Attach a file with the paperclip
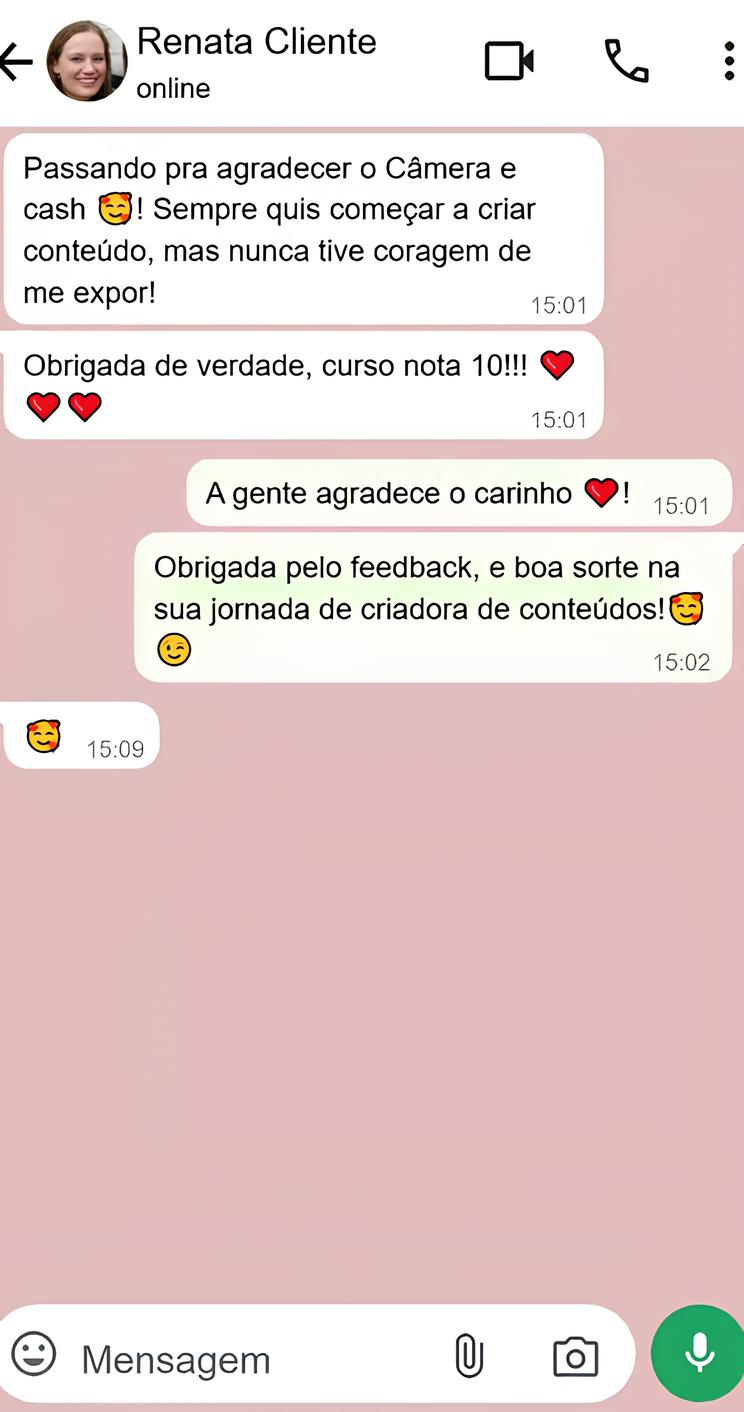Screen dimensions: 744x1412 point(468,1356)
